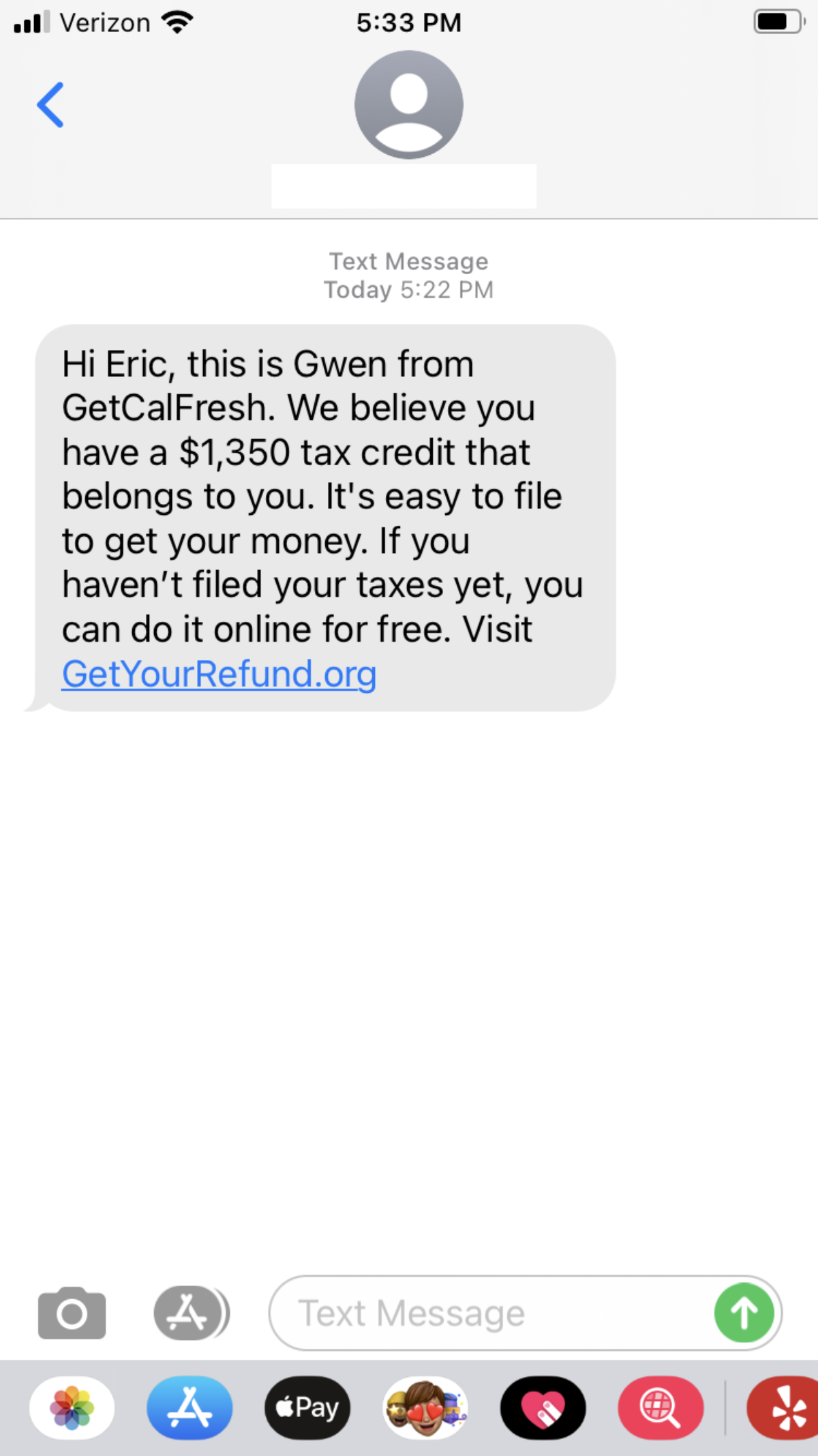This screenshot has width=818, height=1456.
Task: Open the sender's contact avatar
Action: point(409,105)
